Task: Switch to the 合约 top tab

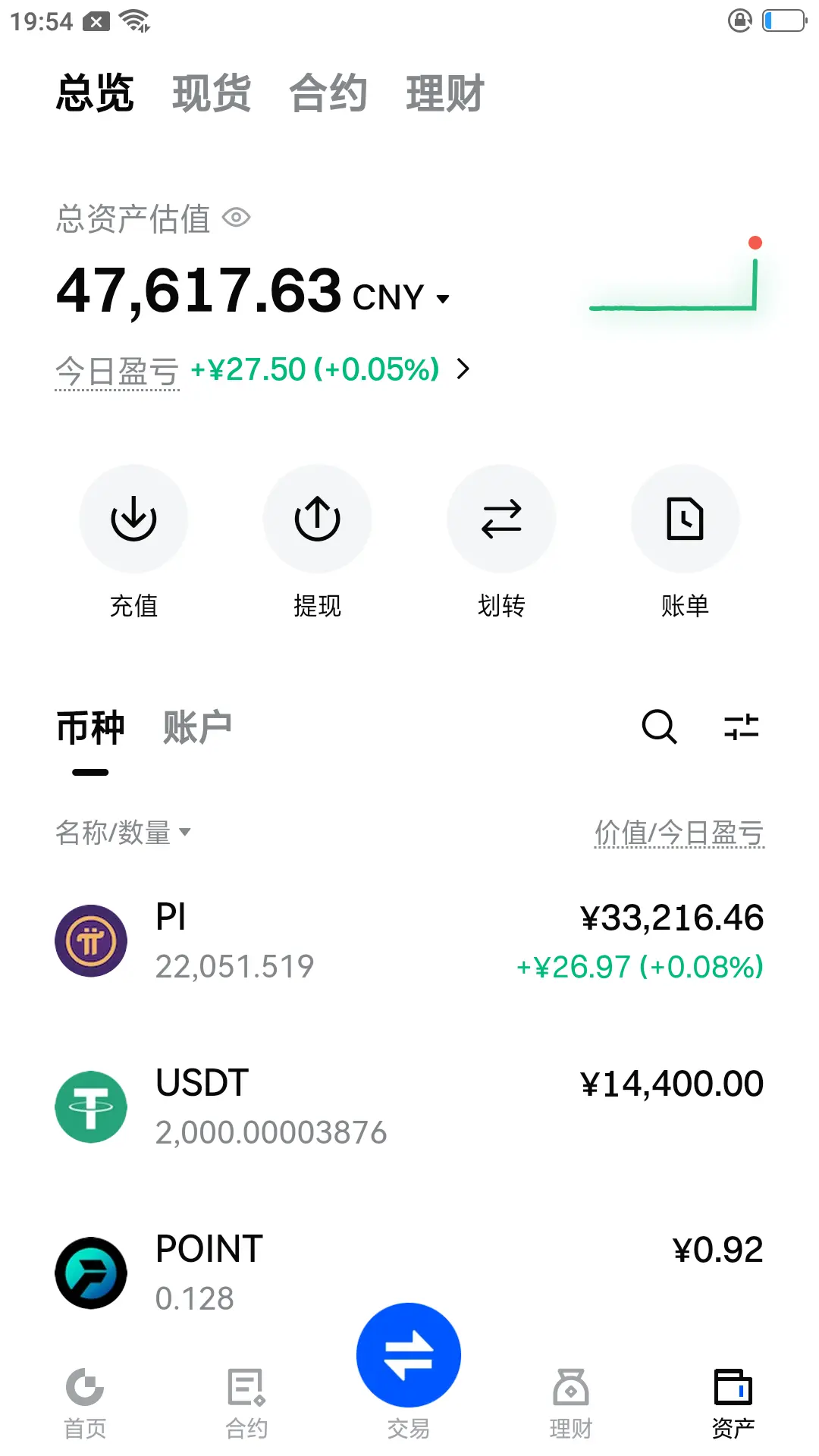Action: point(328,94)
